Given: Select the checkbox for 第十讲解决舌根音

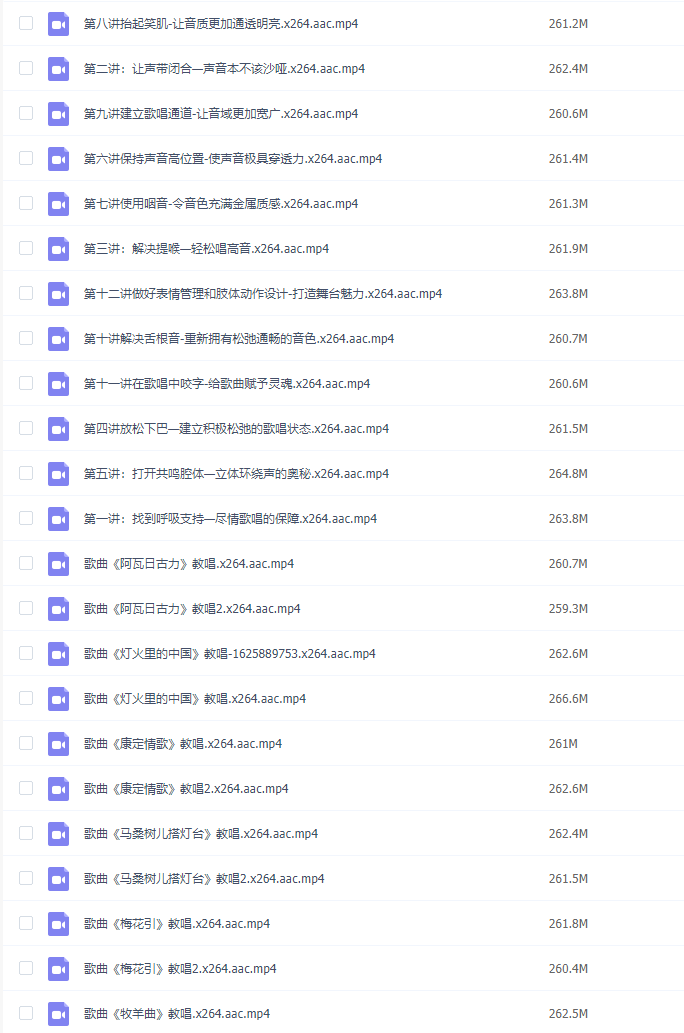Looking at the screenshot, I should click(26, 338).
